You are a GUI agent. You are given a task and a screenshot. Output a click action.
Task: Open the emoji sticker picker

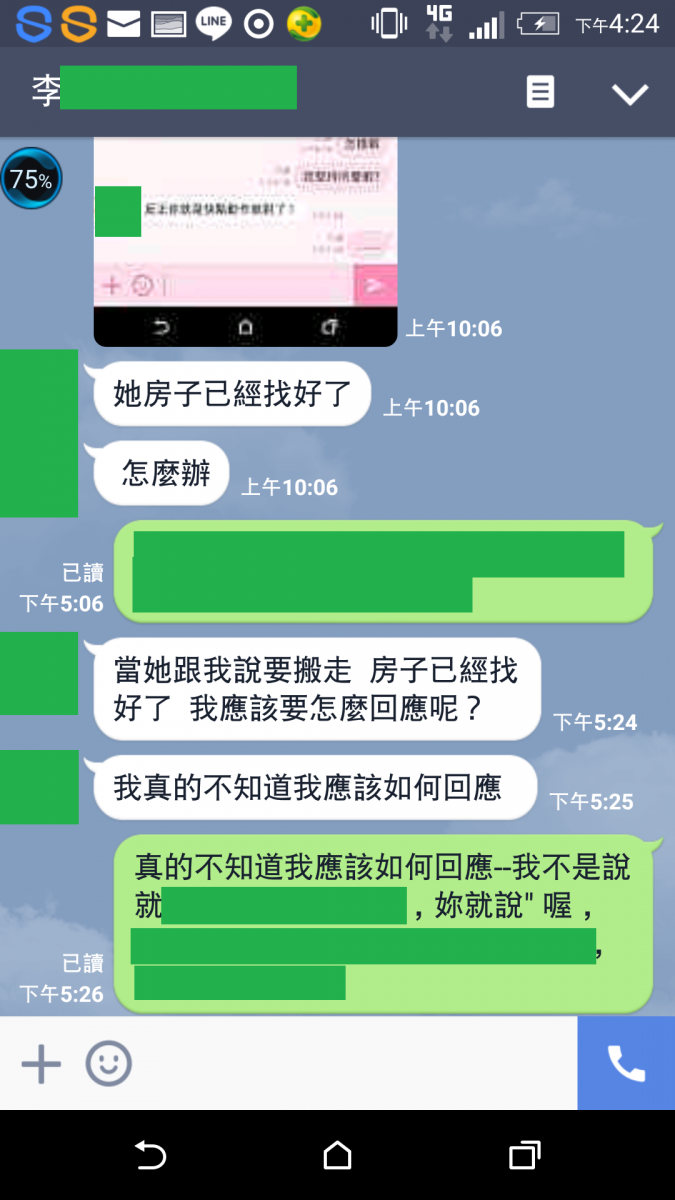[x=108, y=1064]
